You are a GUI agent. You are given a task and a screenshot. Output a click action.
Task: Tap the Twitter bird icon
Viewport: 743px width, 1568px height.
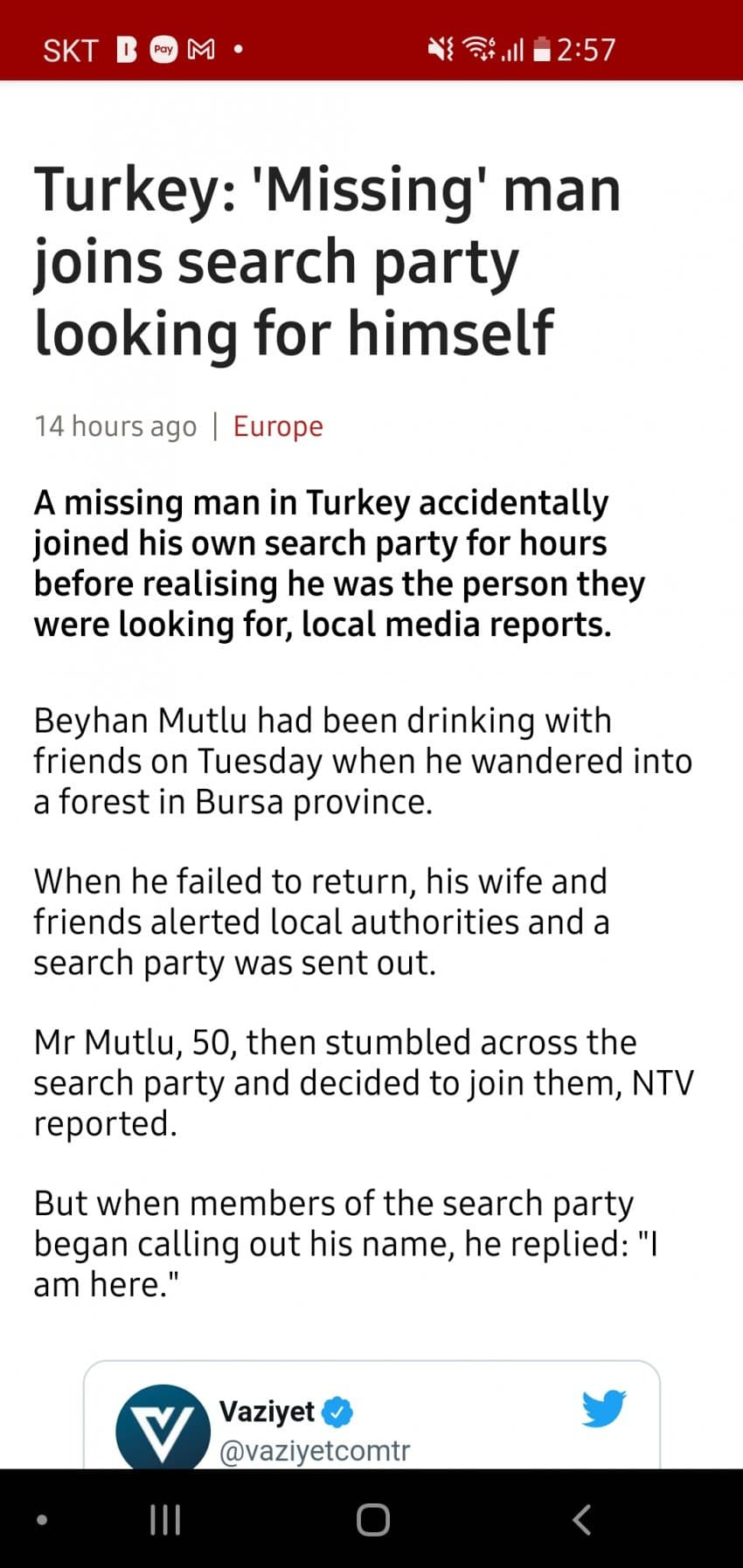(604, 1407)
